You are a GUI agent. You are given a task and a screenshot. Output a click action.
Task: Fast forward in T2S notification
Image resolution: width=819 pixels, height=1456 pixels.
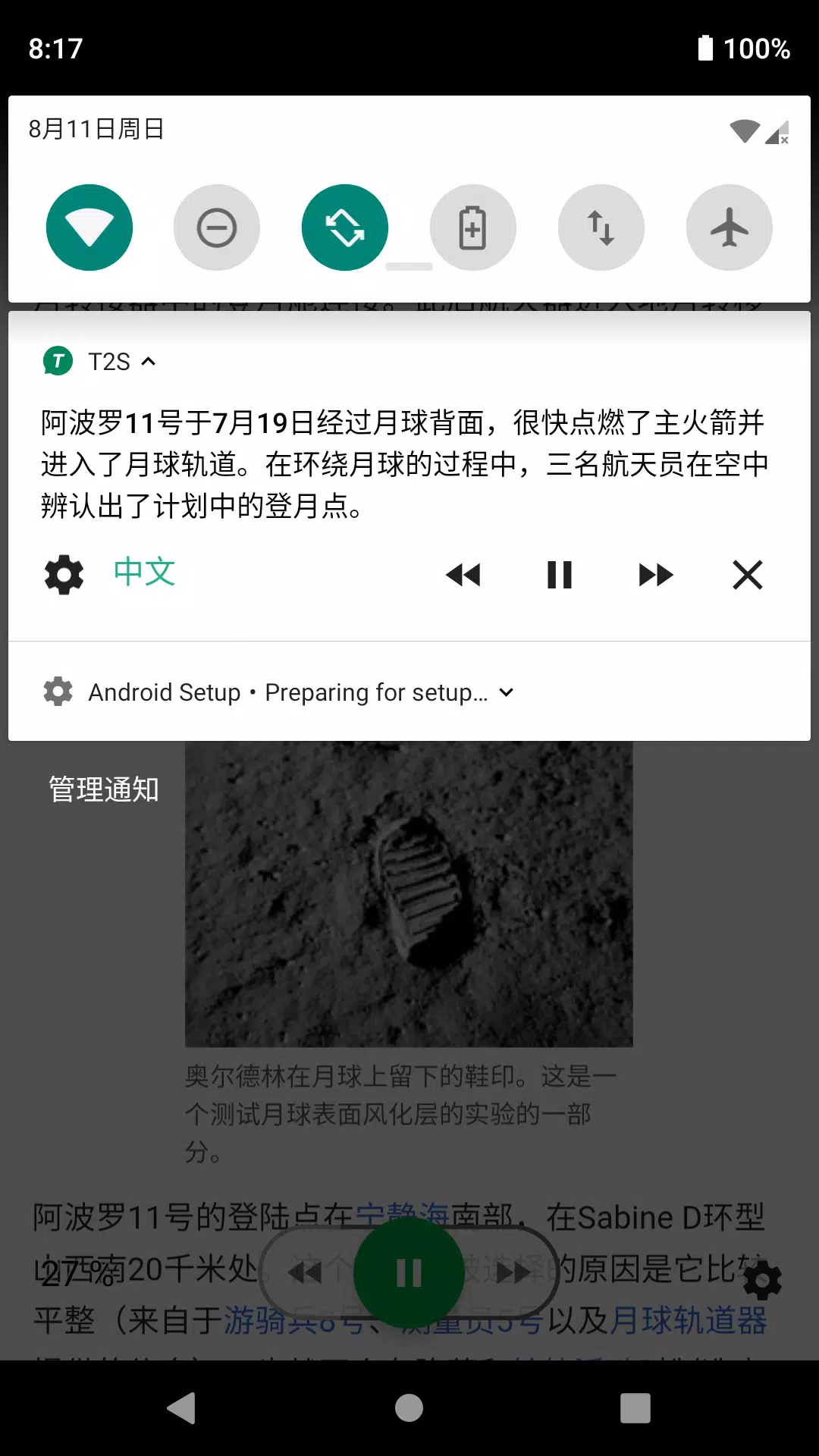[x=656, y=575]
